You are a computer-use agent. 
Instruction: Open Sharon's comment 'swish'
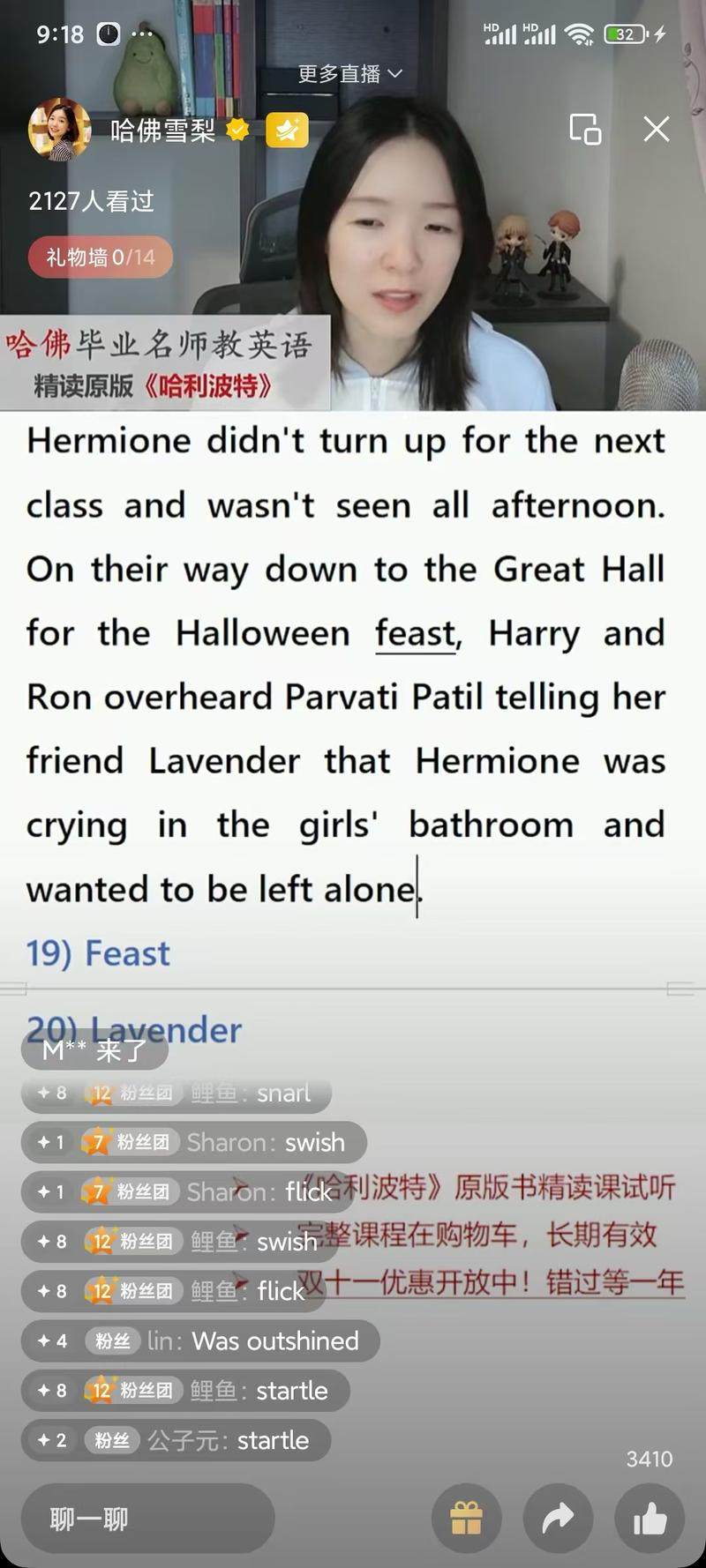tap(194, 1143)
